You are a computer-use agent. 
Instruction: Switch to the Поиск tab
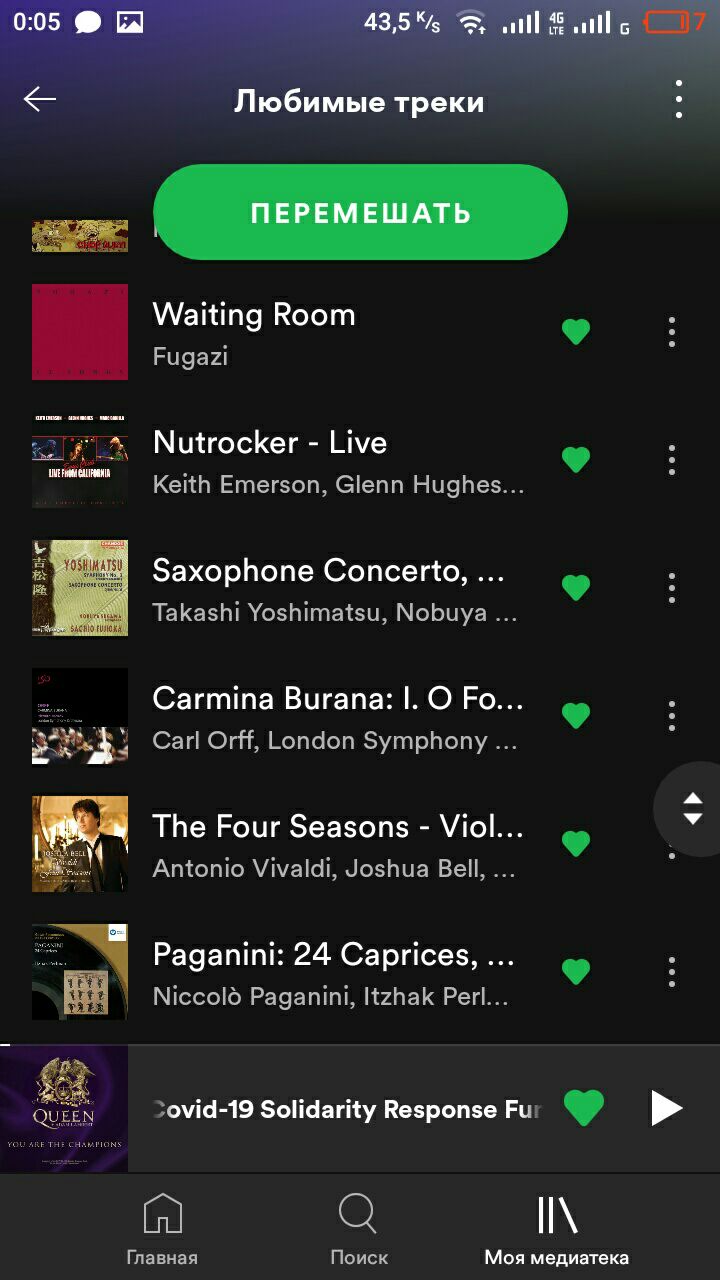point(359,1230)
